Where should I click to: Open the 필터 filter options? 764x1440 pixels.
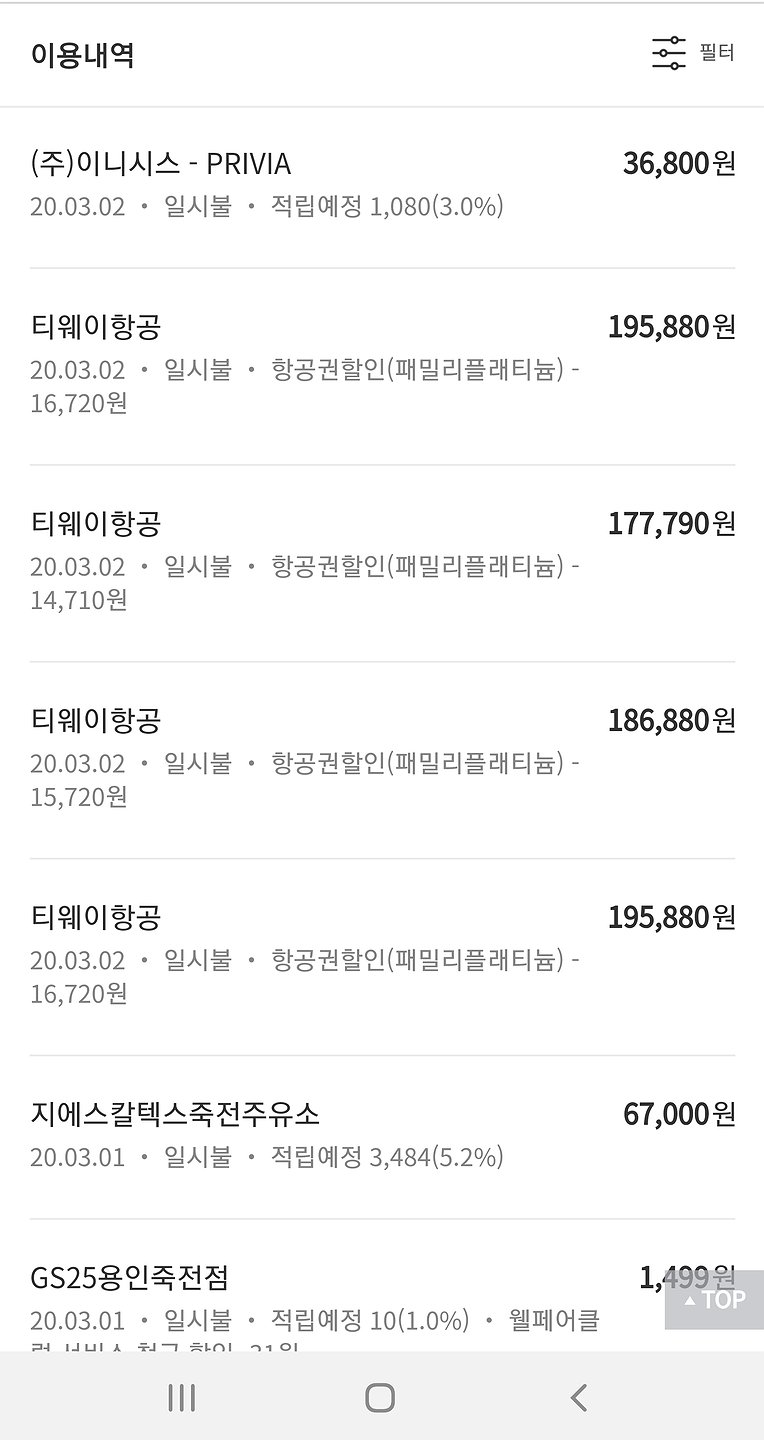(x=693, y=53)
